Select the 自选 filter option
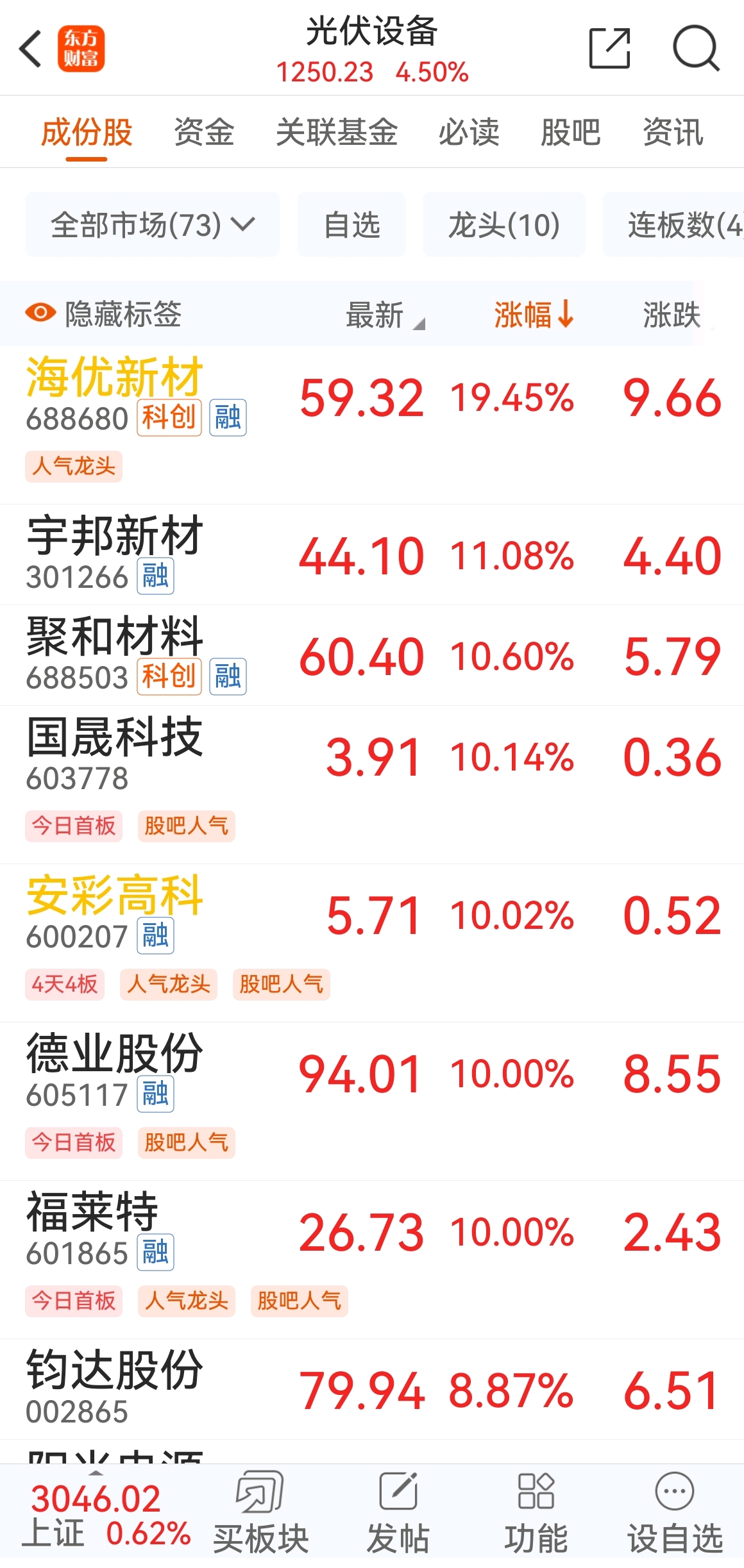744x1568 pixels. click(351, 225)
